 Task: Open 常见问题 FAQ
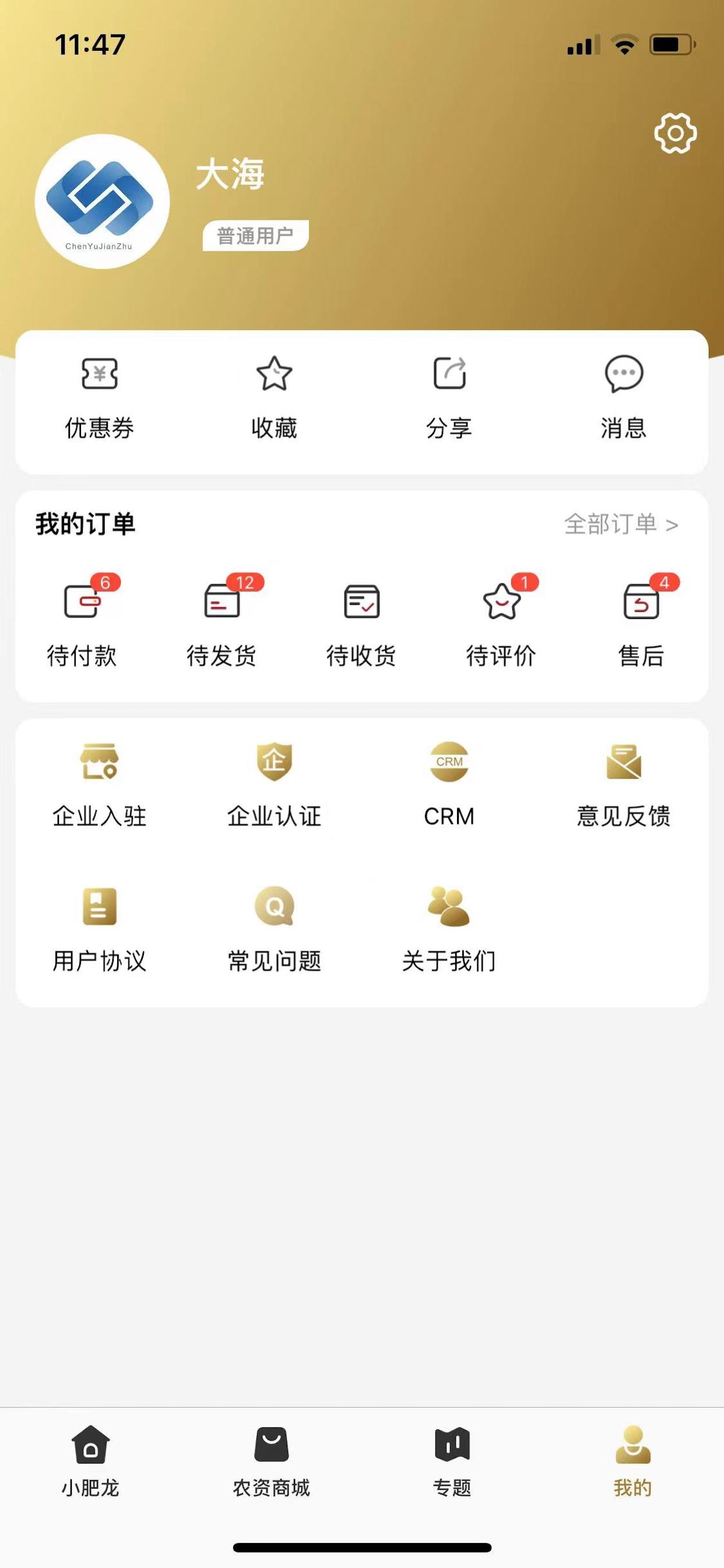[275, 929]
